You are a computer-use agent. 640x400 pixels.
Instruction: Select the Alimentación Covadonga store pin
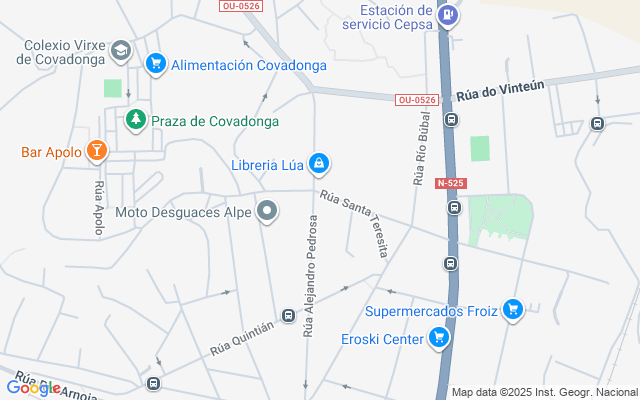tap(155, 64)
